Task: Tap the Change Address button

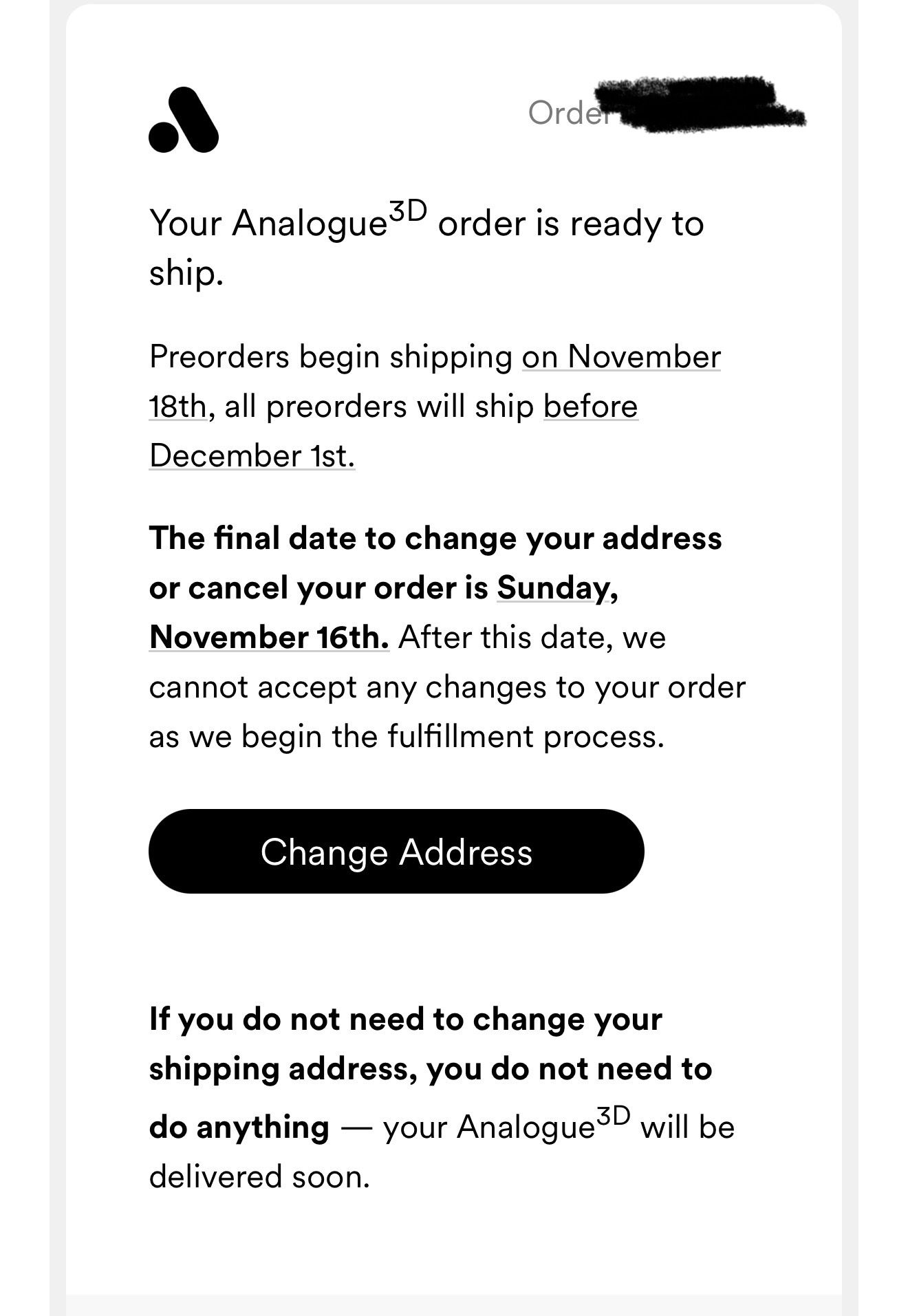Action: [396, 852]
